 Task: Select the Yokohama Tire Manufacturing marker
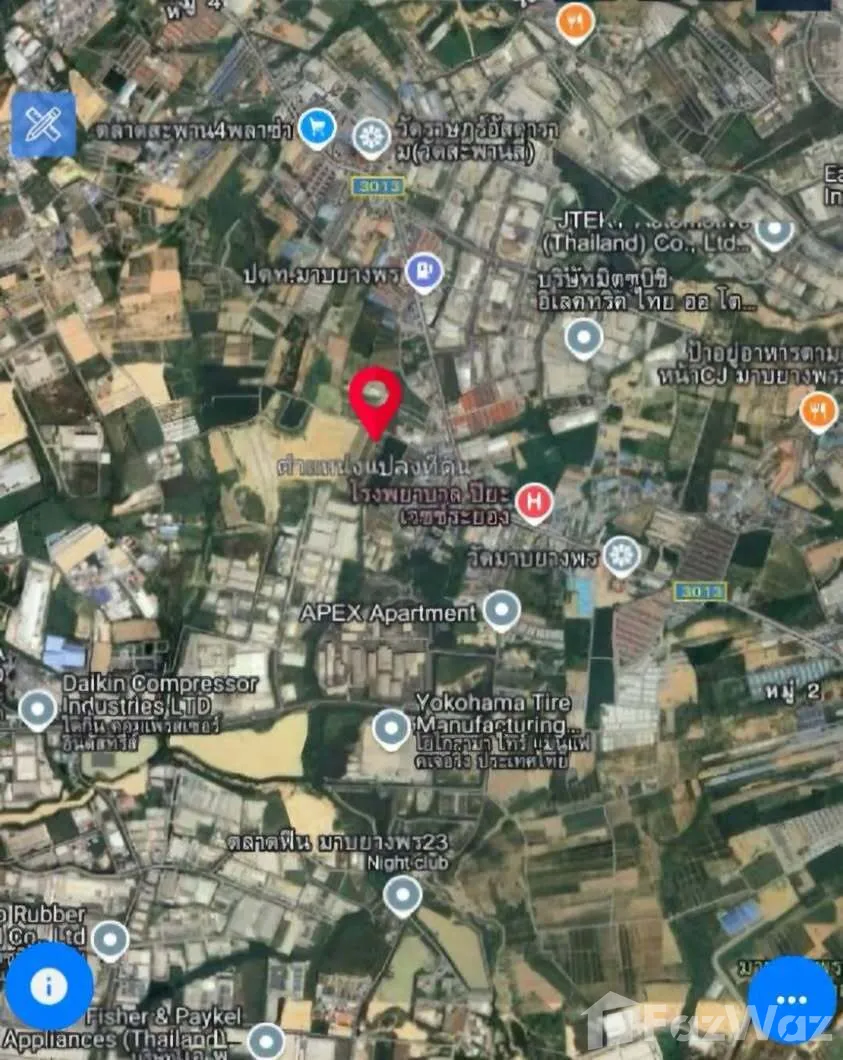pos(391,729)
